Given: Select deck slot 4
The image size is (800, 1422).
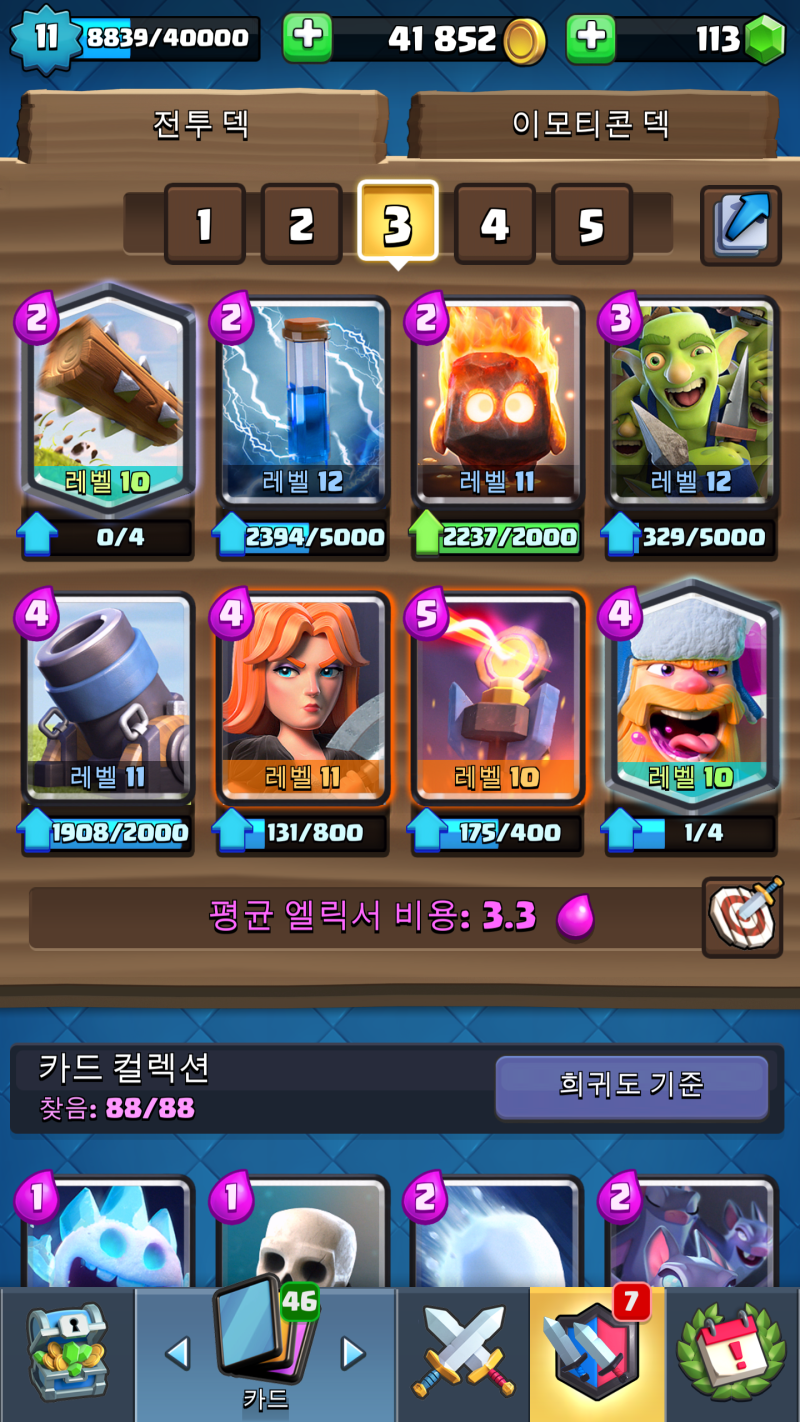Looking at the screenshot, I should point(495,224).
